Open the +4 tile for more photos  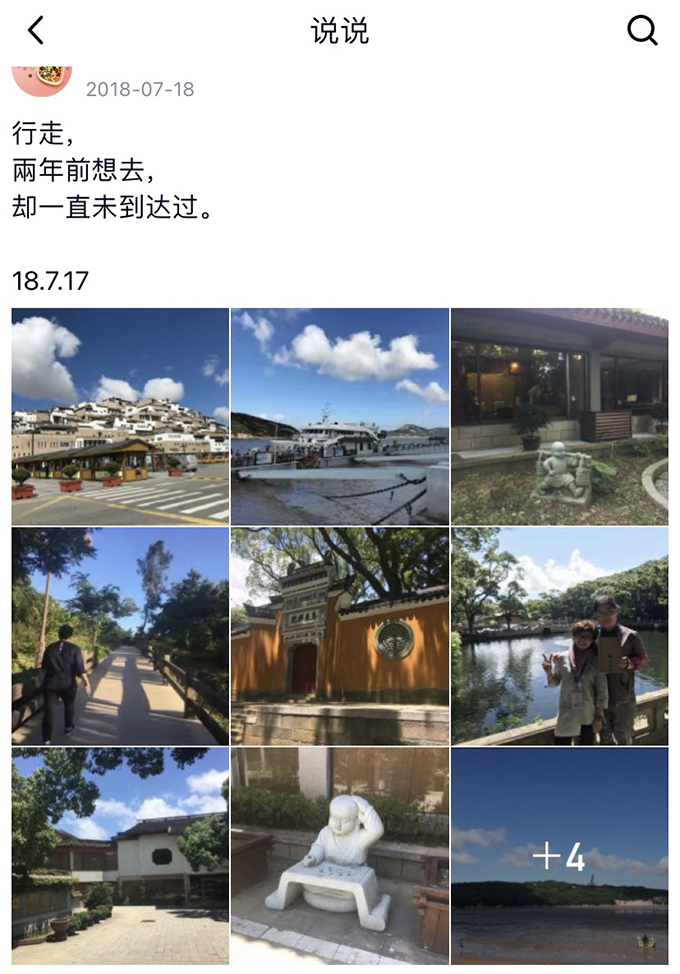559,855
